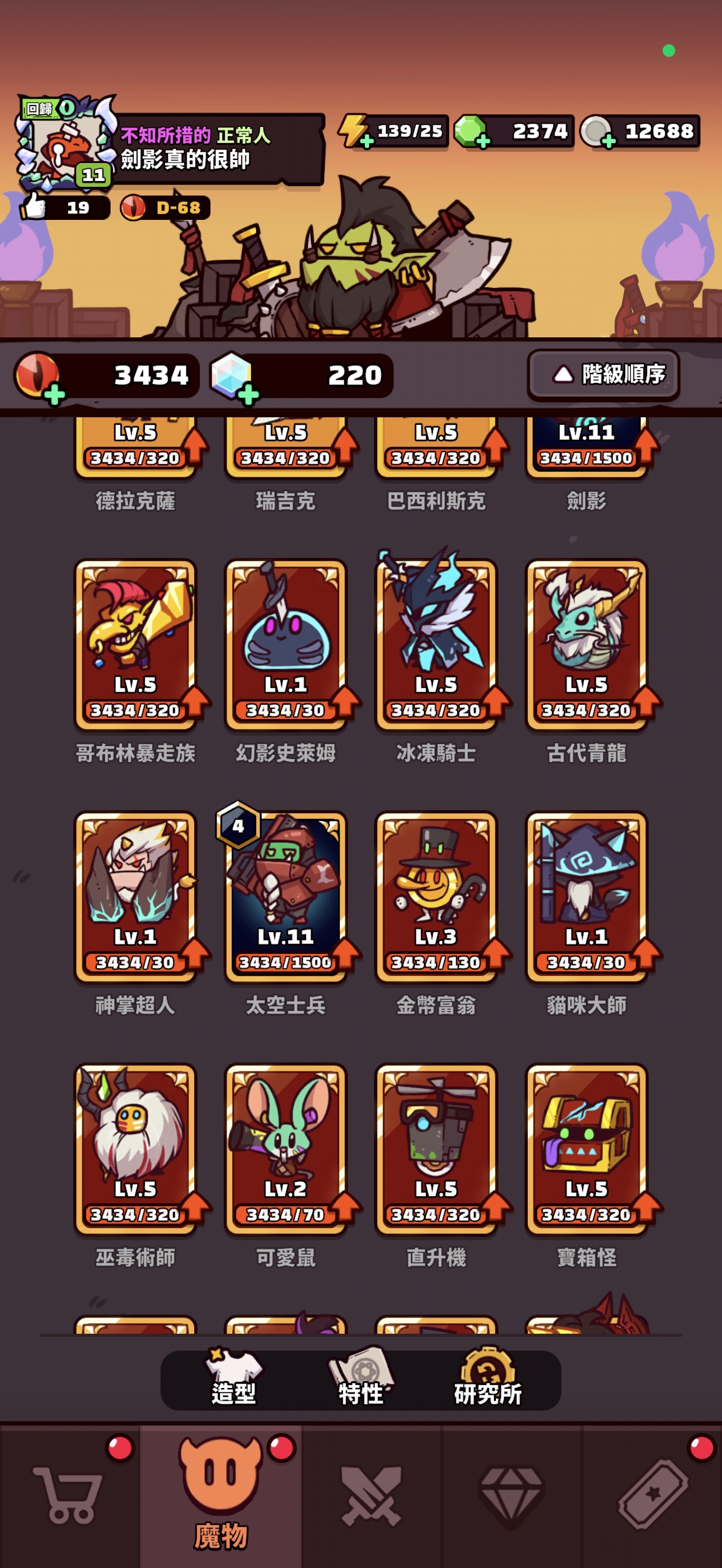Open the 幻影史萊姆 monster card
The image size is (722, 1568).
pos(286,645)
